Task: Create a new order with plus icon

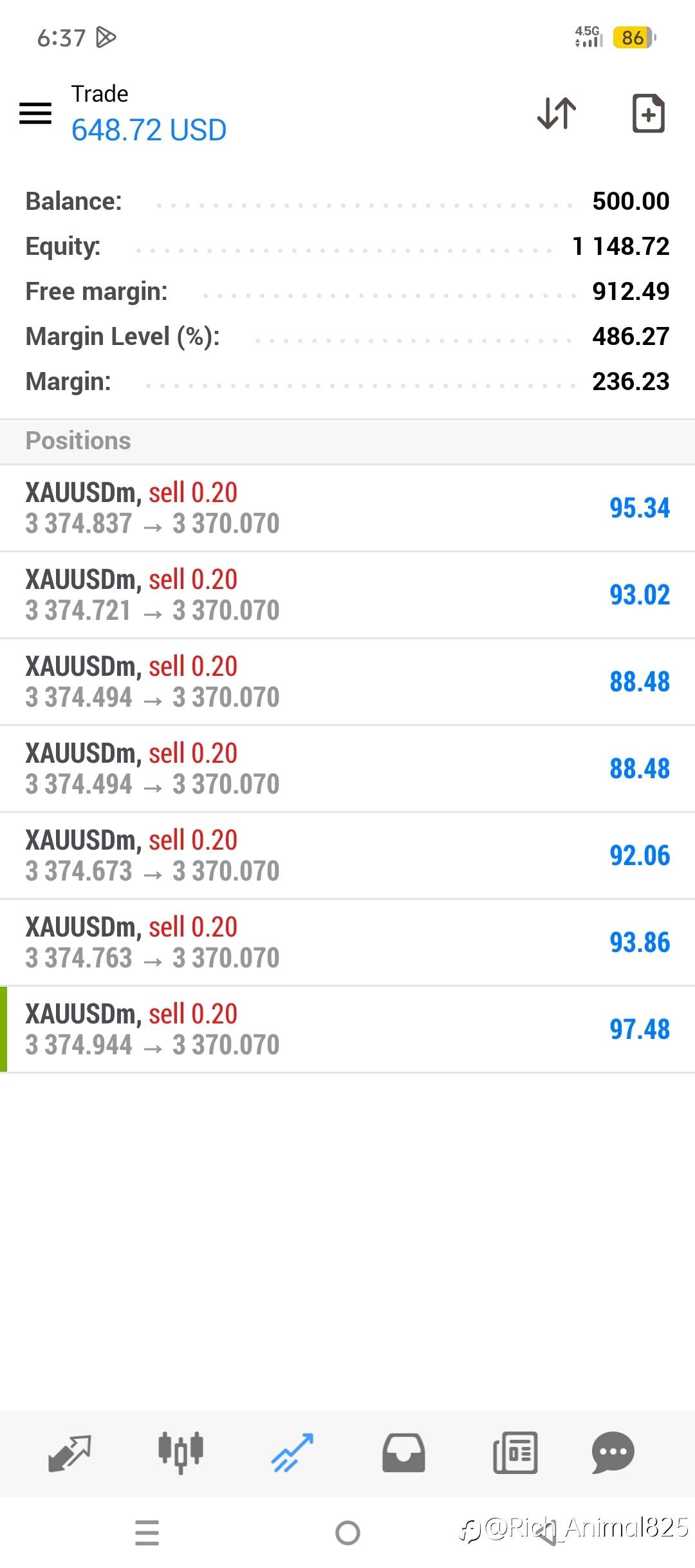Action: 648,113
